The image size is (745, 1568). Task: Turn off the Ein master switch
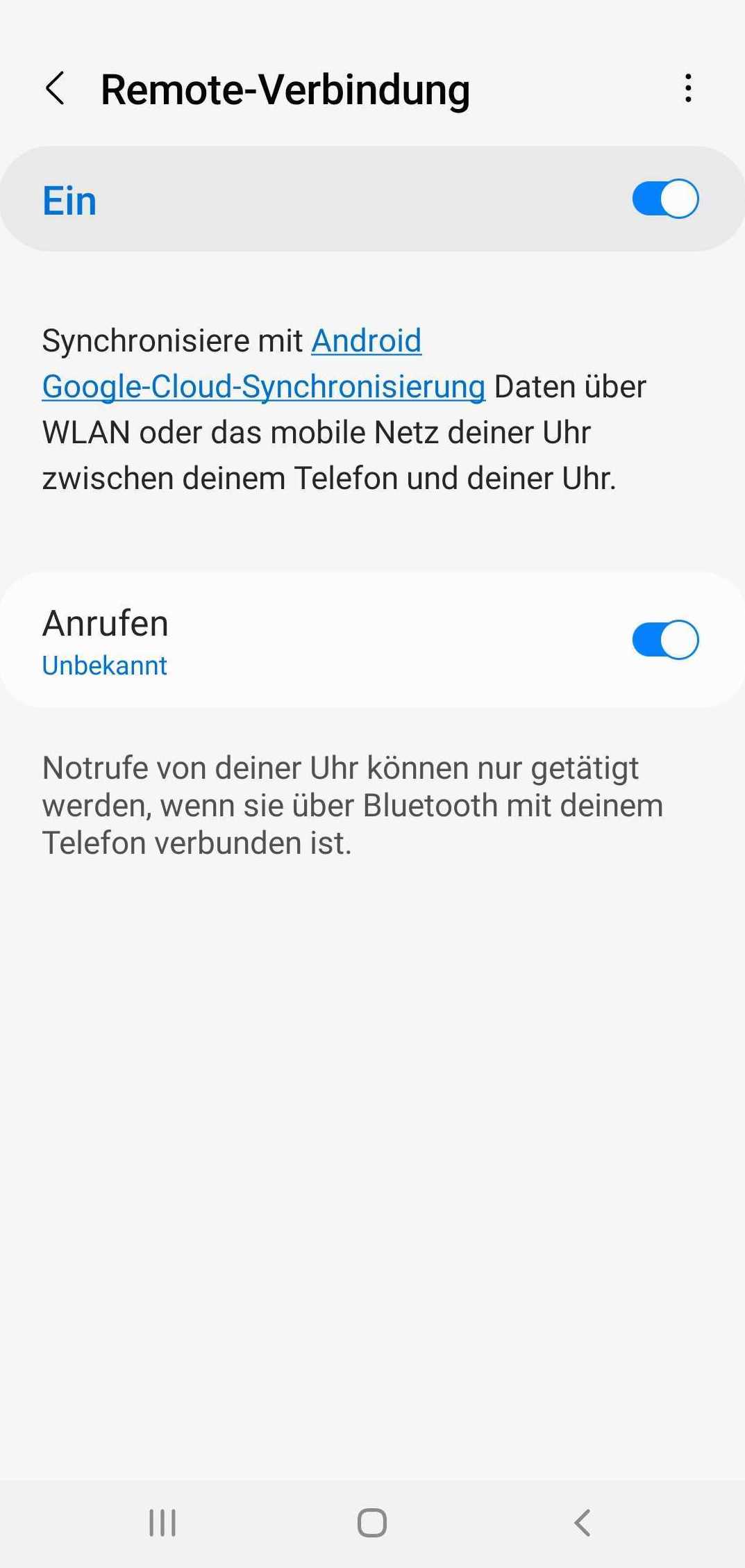[x=664, y=199]
